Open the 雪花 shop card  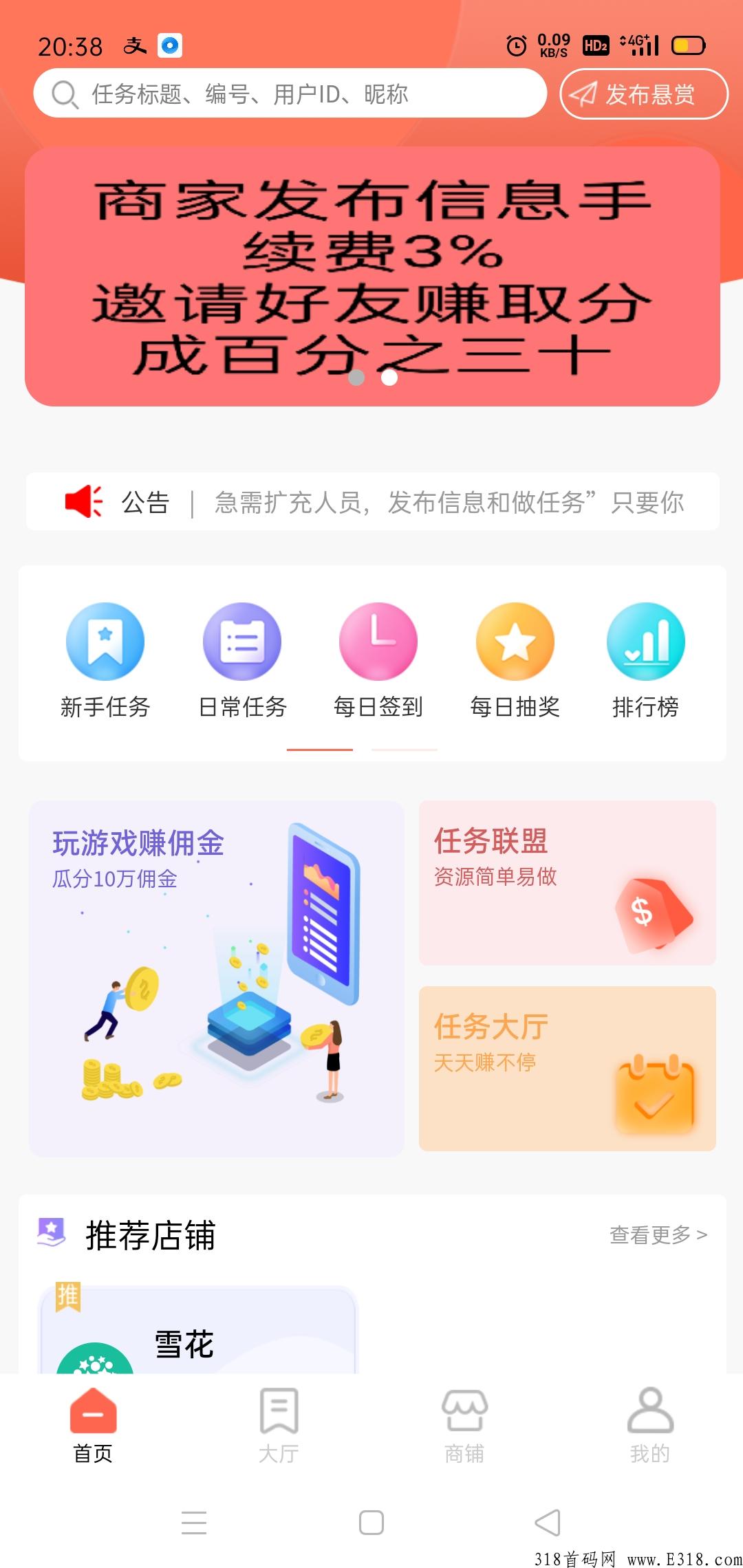198,1329
